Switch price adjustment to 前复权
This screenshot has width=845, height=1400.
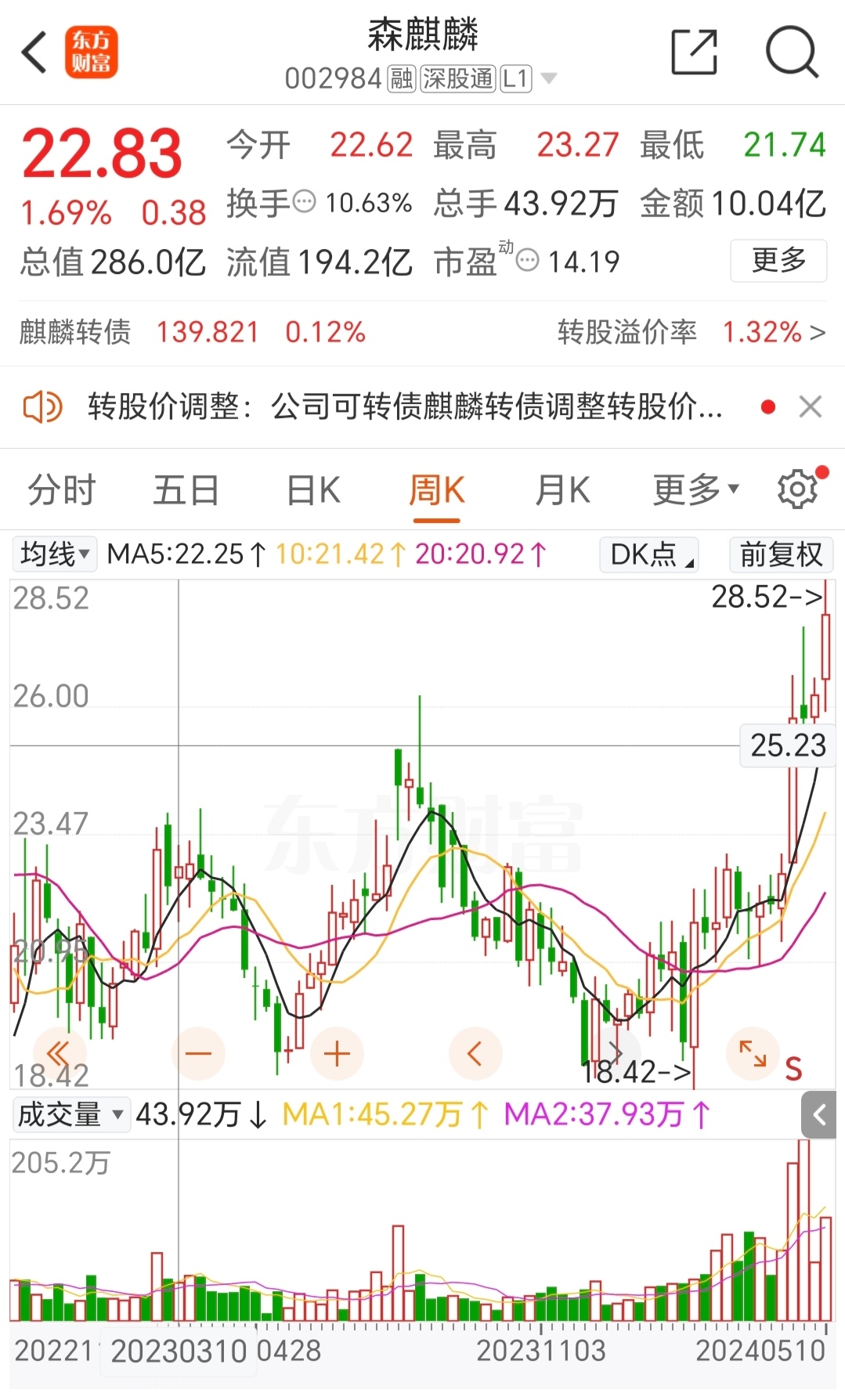click(780, 554)
